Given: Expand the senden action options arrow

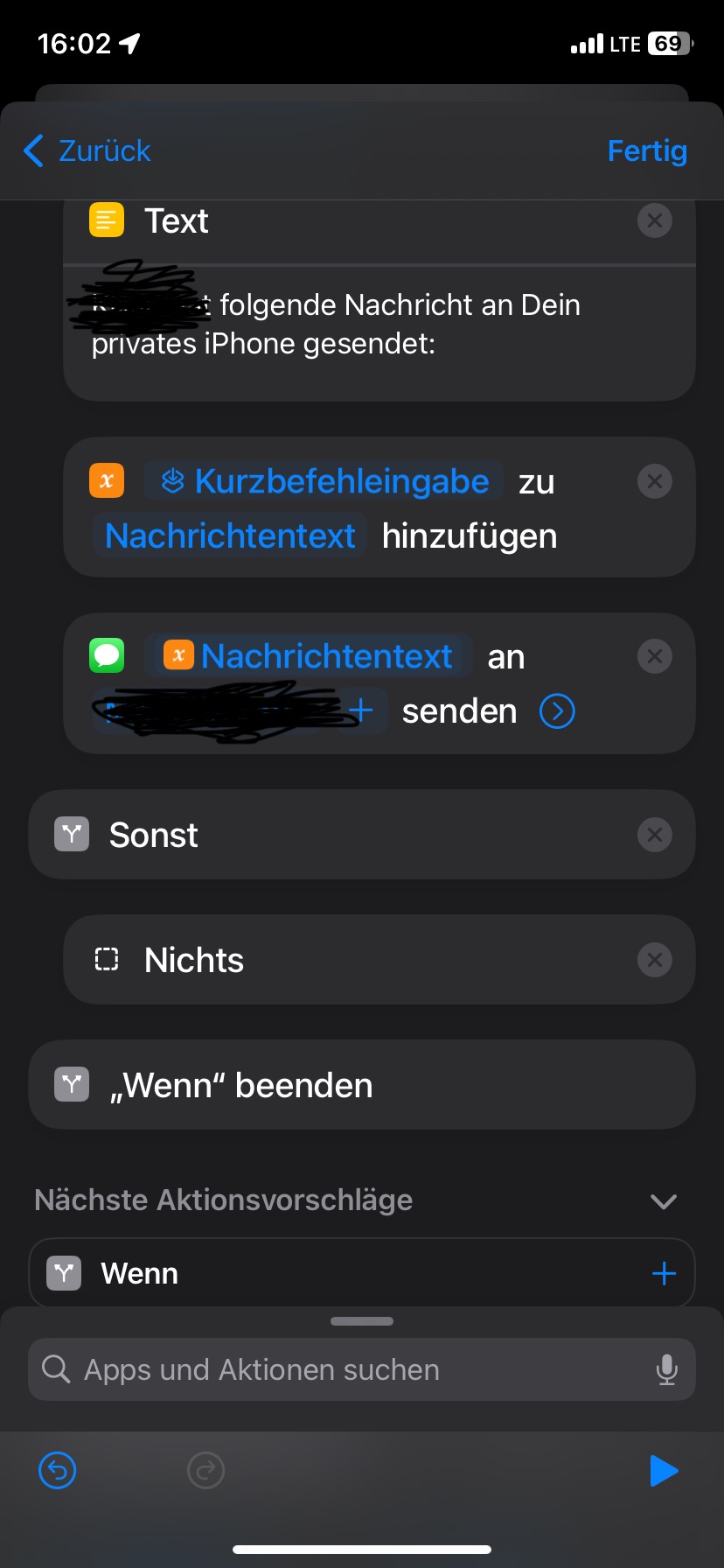Looking at the screenshot, I should [557, 711].
